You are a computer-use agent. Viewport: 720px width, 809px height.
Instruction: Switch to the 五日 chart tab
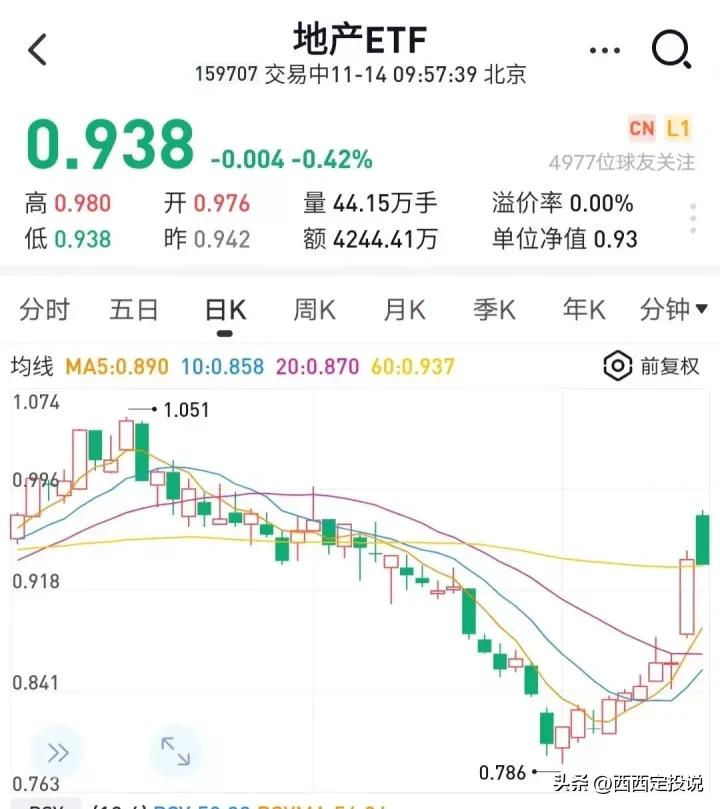click(134, 310)
